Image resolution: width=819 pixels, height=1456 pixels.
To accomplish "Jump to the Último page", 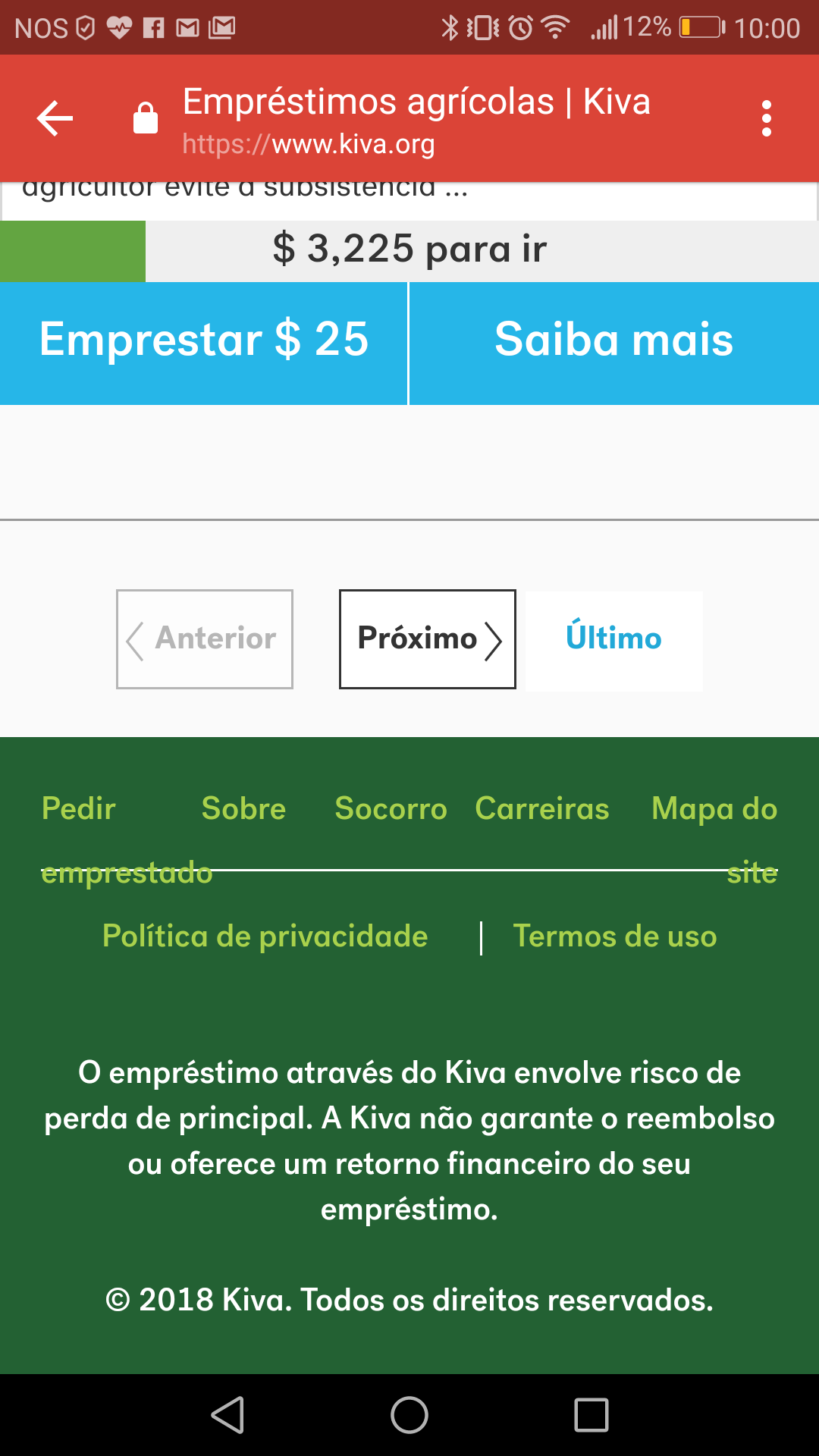I will (x=613, y=639).
